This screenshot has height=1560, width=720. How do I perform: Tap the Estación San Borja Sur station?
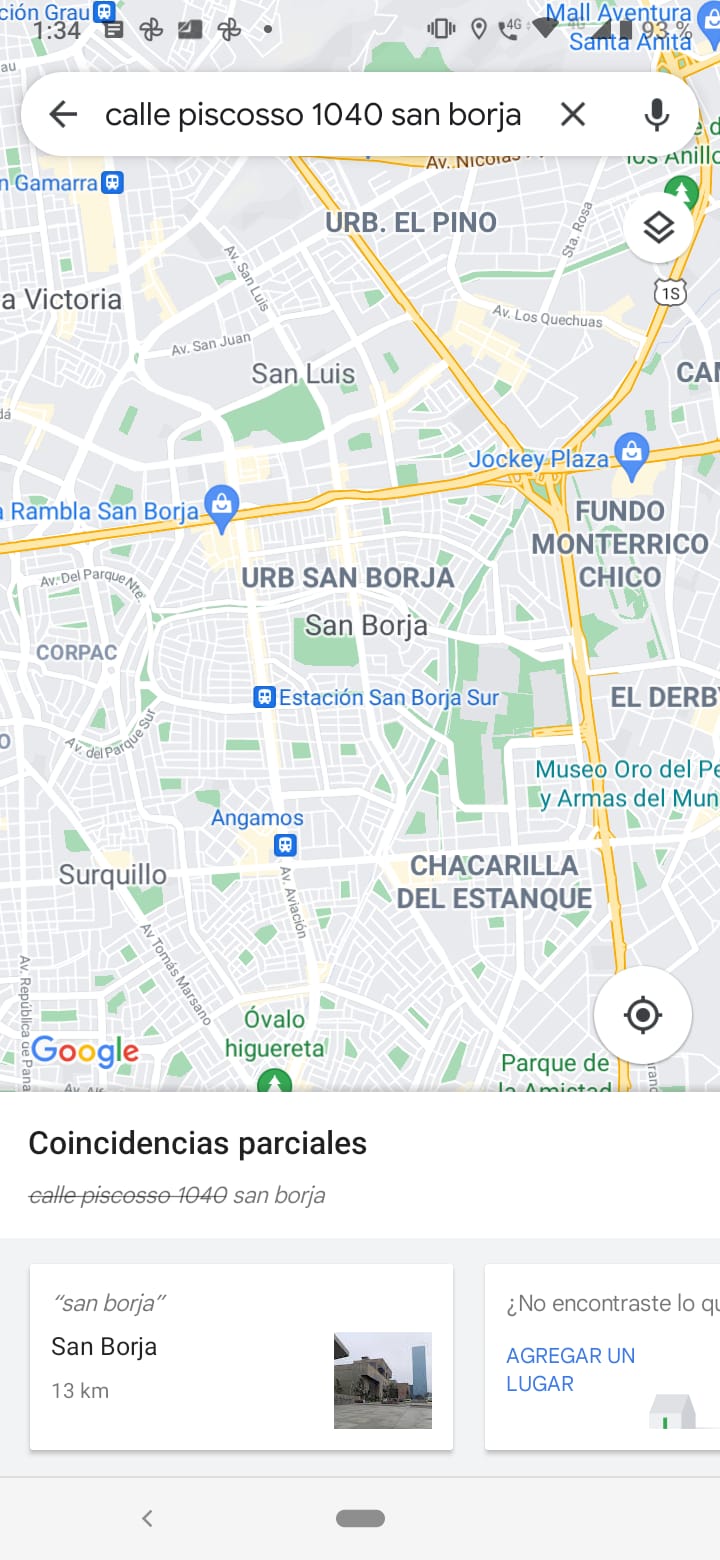(376, 697)
